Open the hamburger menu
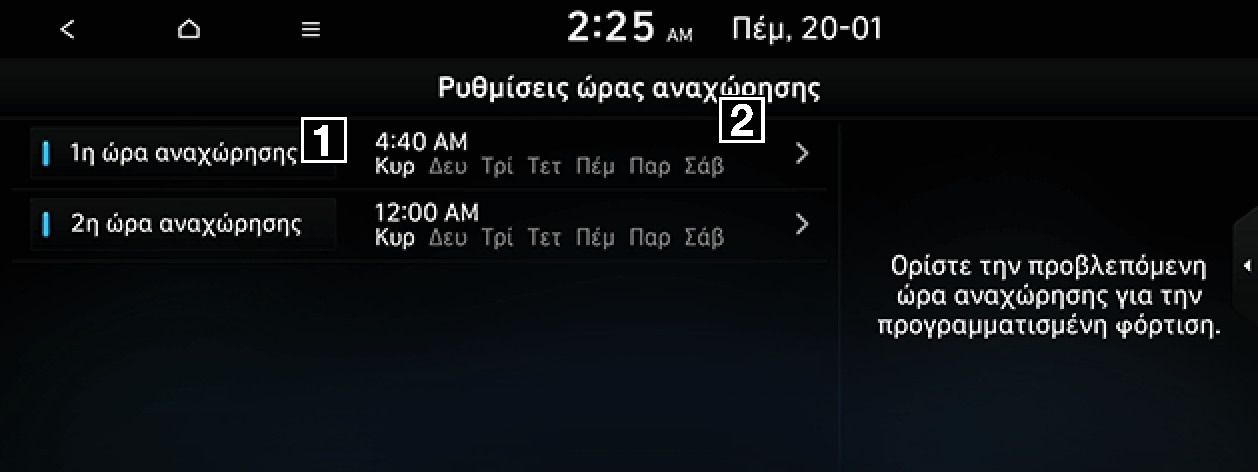Screen dimensions: 1258x472 (x=311, y=30)
